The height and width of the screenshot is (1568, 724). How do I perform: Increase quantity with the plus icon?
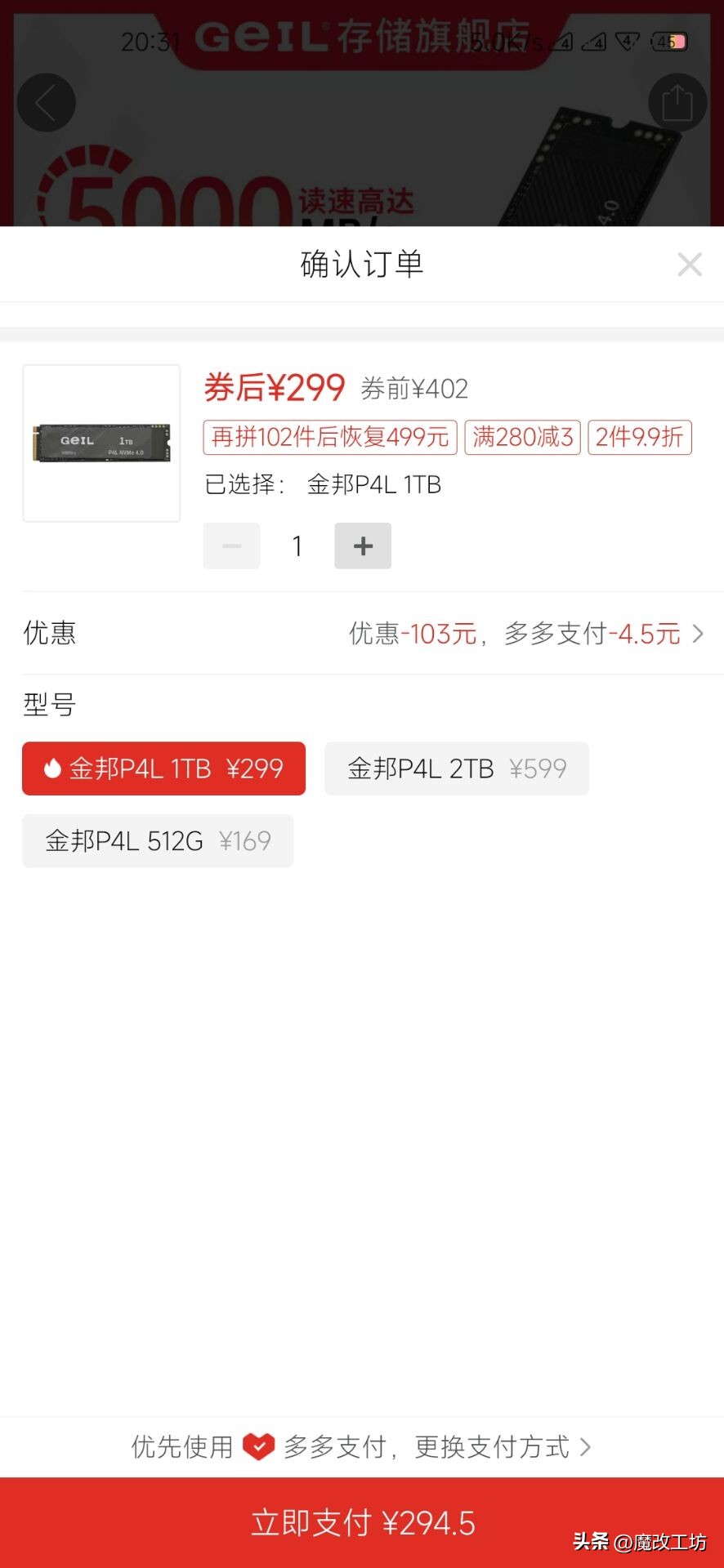point(363,546)
